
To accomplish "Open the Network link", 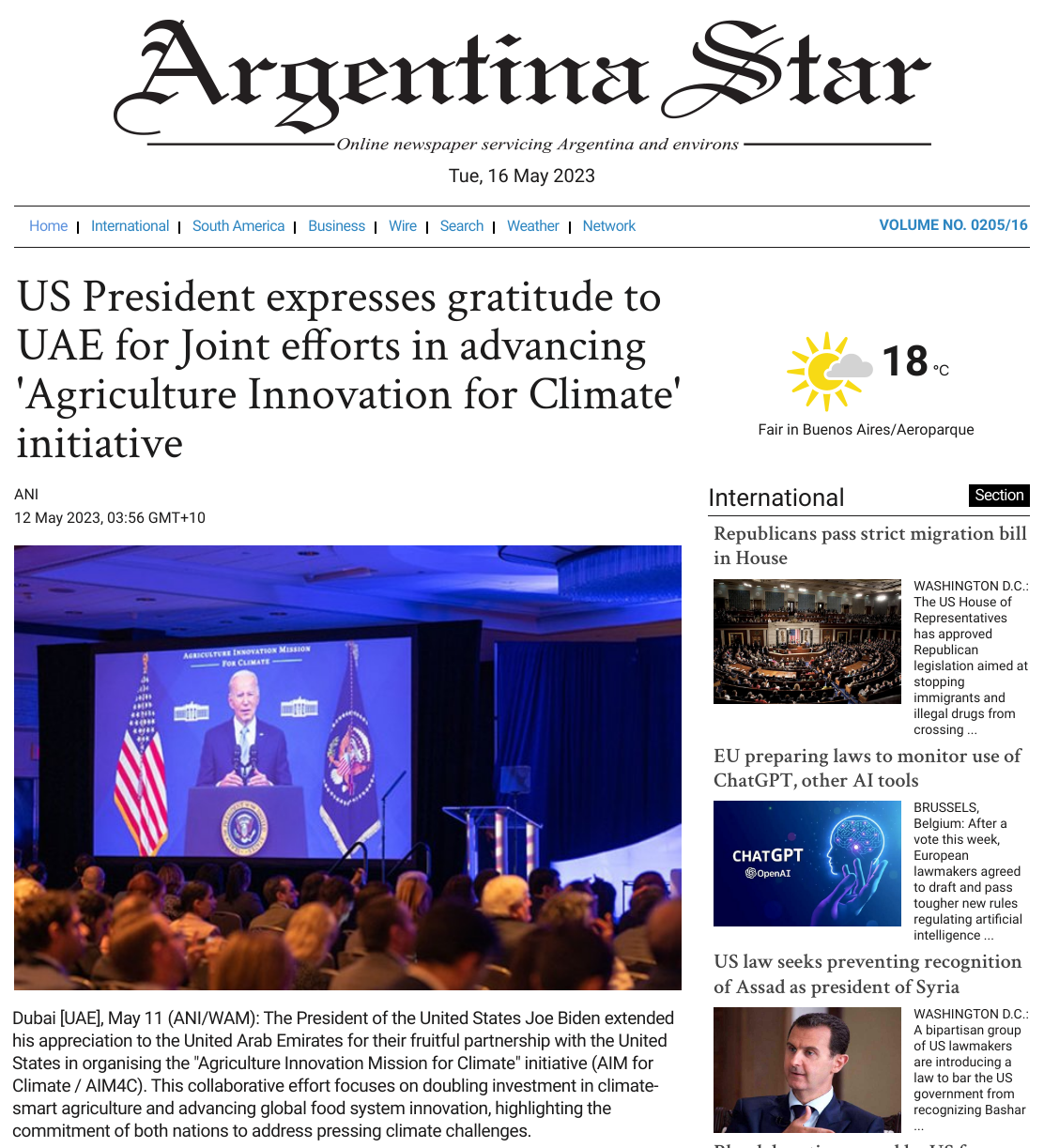I will pos(609,226).
